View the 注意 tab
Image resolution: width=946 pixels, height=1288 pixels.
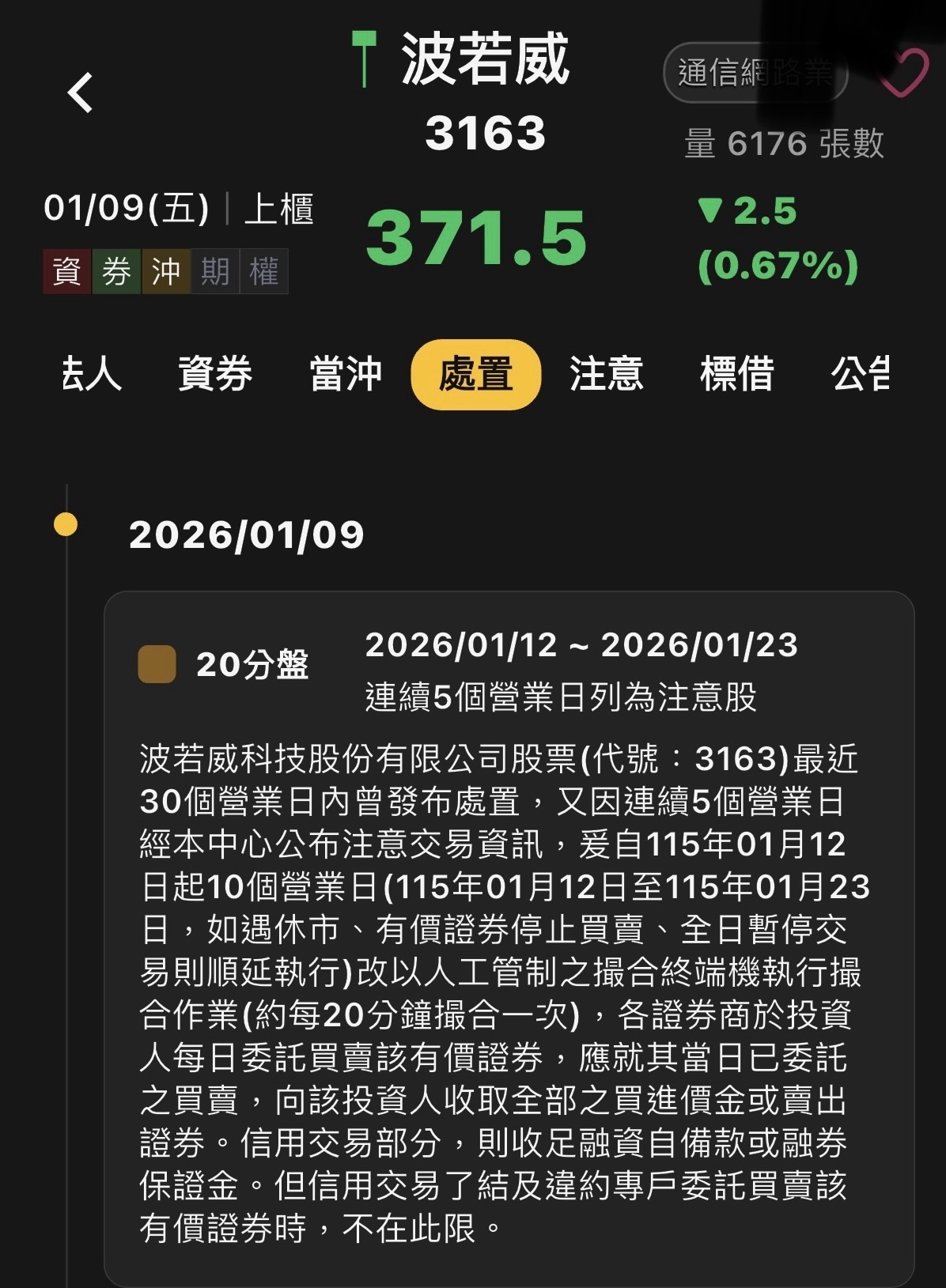point(607,374)
